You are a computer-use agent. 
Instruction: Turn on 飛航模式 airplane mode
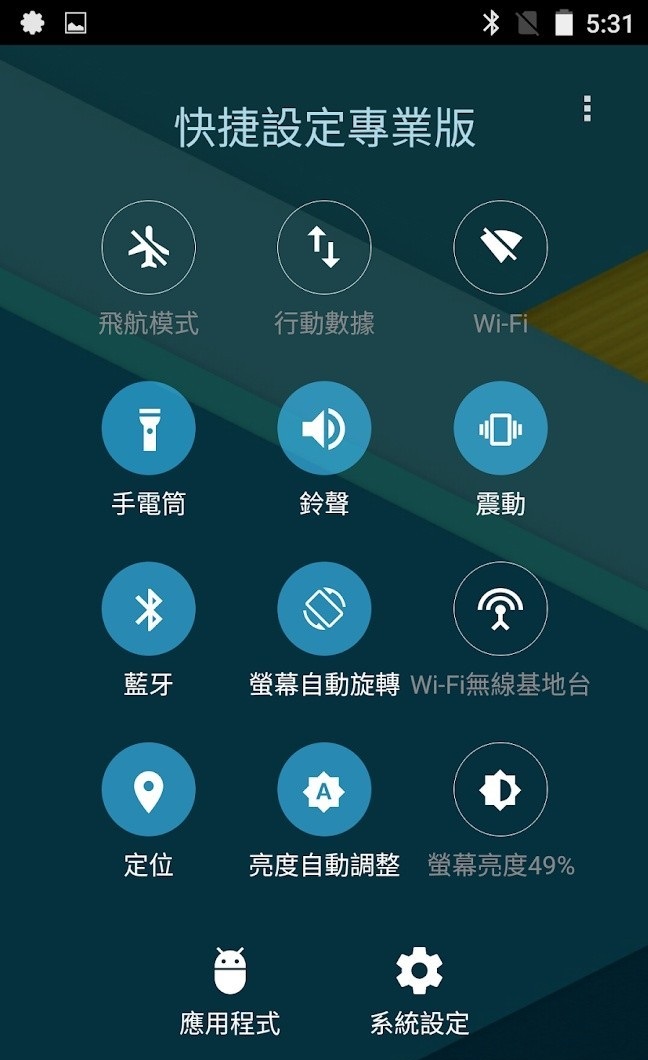[149, 248]
